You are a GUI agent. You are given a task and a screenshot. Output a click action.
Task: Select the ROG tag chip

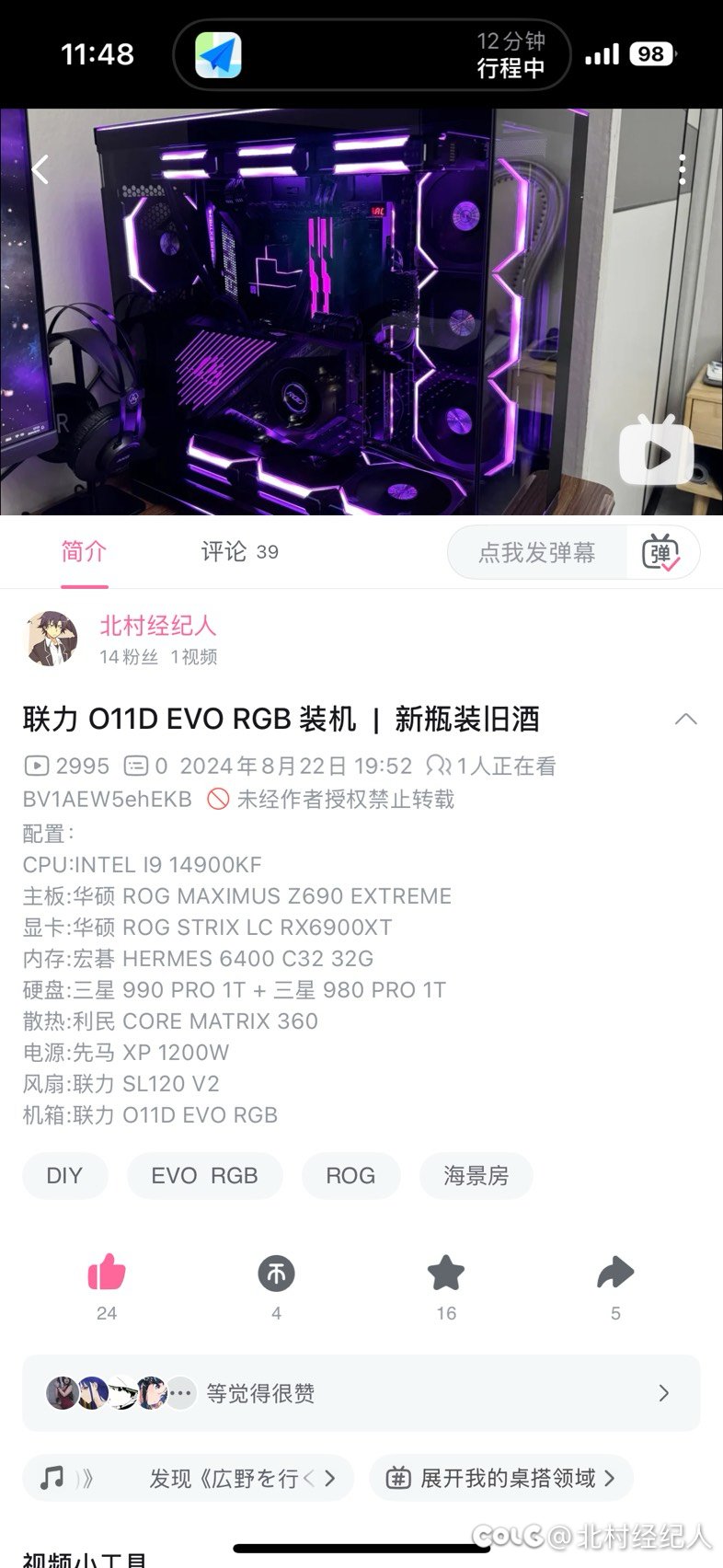pos(350,1176)
